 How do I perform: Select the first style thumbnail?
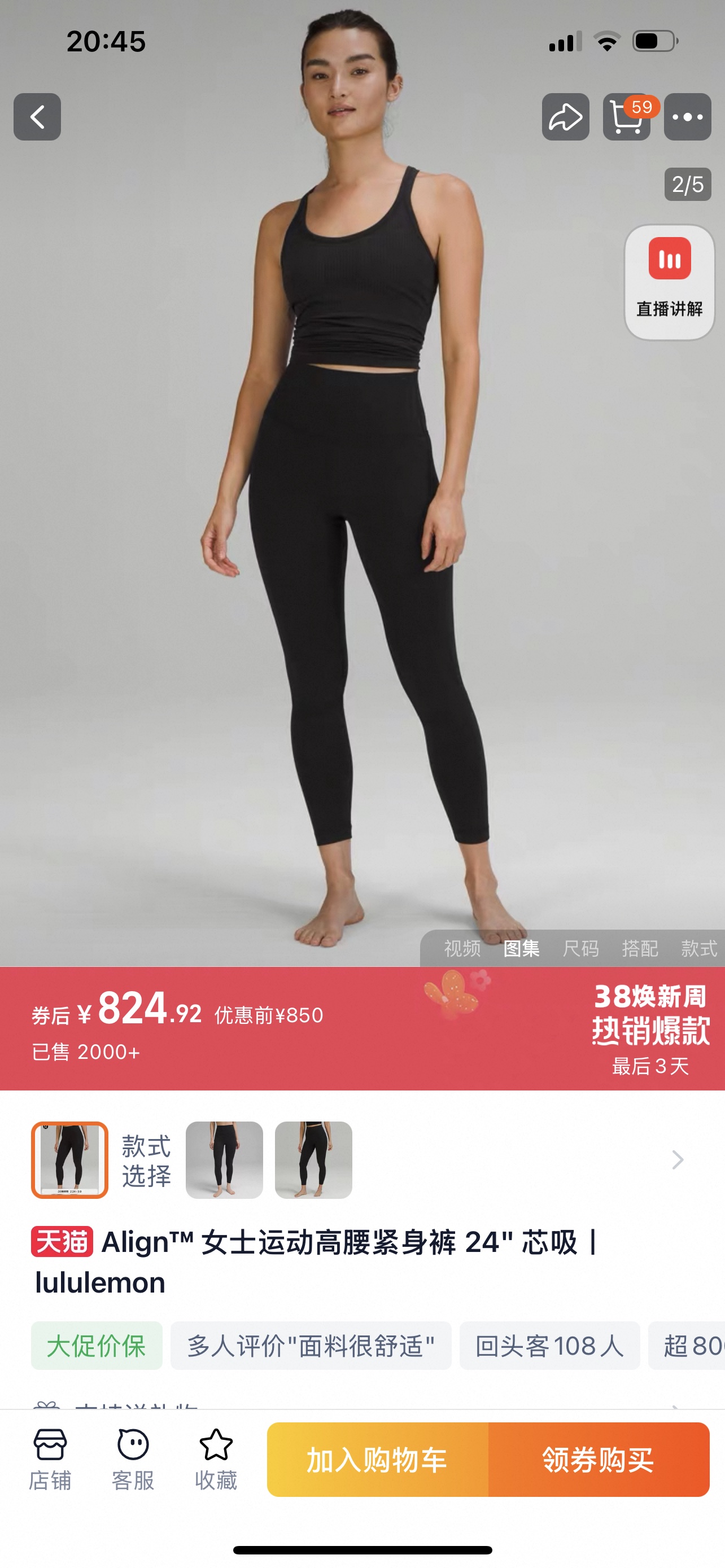tap(70, 1159)
